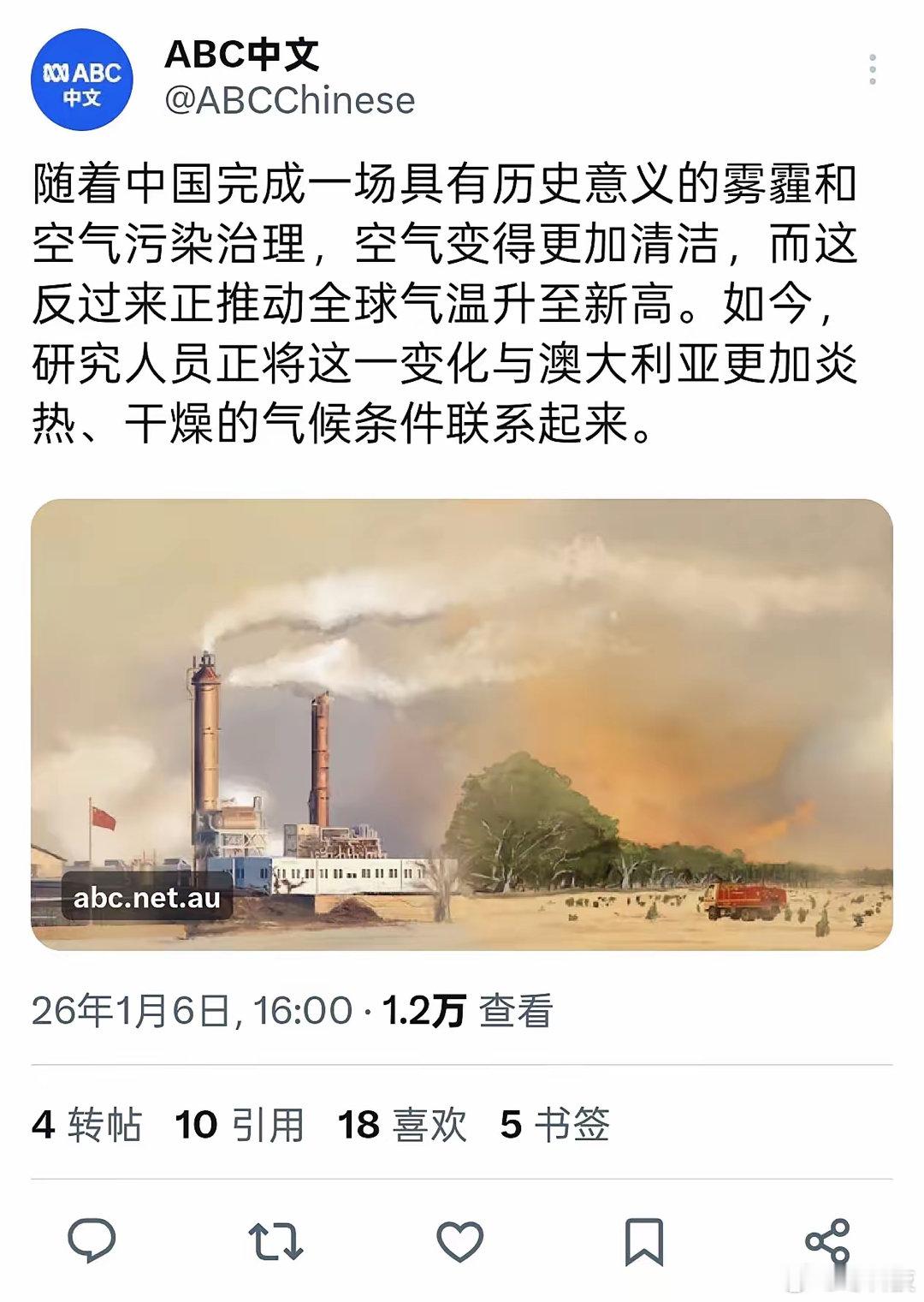The height and width of the screenshot is (1302, 924).
Task: Click the abc.net.au watermark on the image
Action: click(x=151, y=898)
